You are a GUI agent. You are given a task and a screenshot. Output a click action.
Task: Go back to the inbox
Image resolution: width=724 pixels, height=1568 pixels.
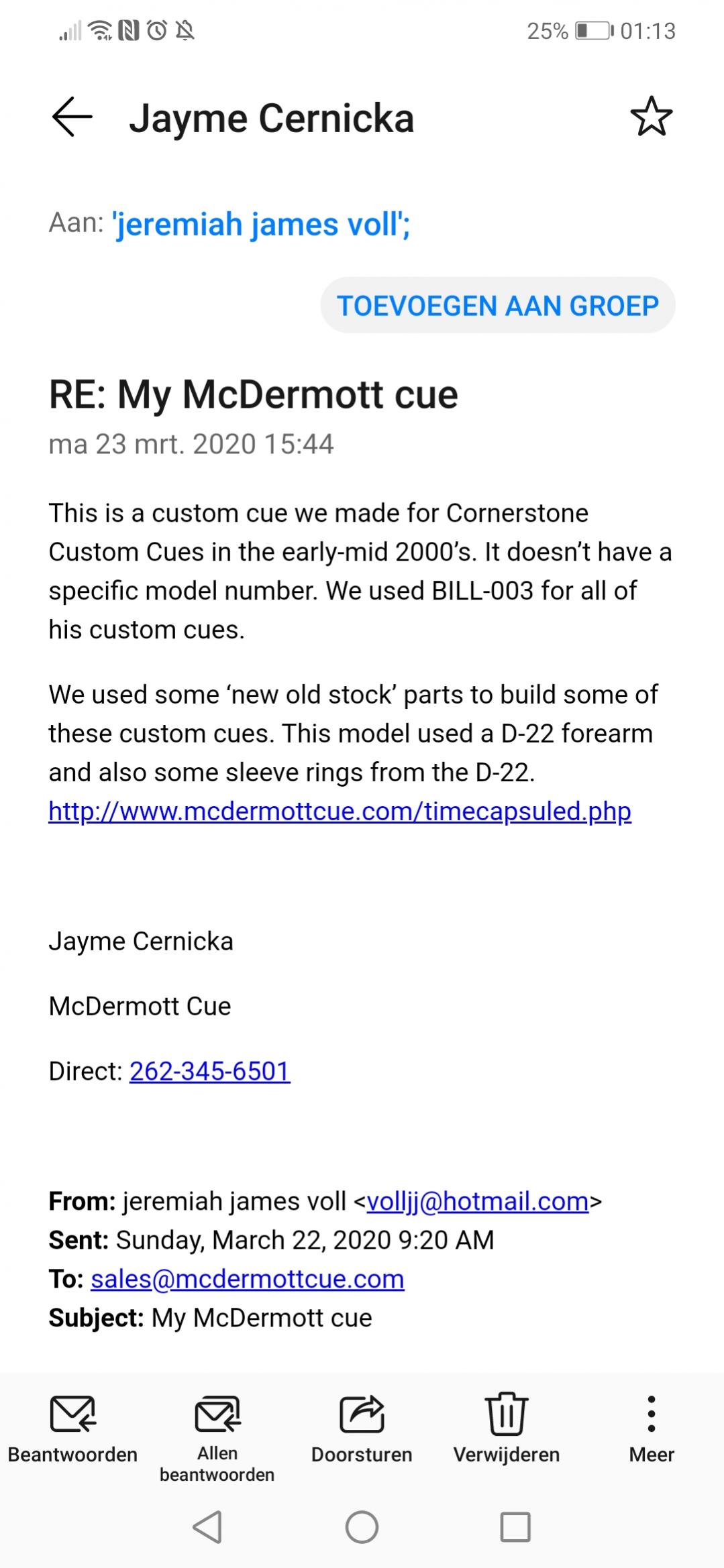point(72,117)
